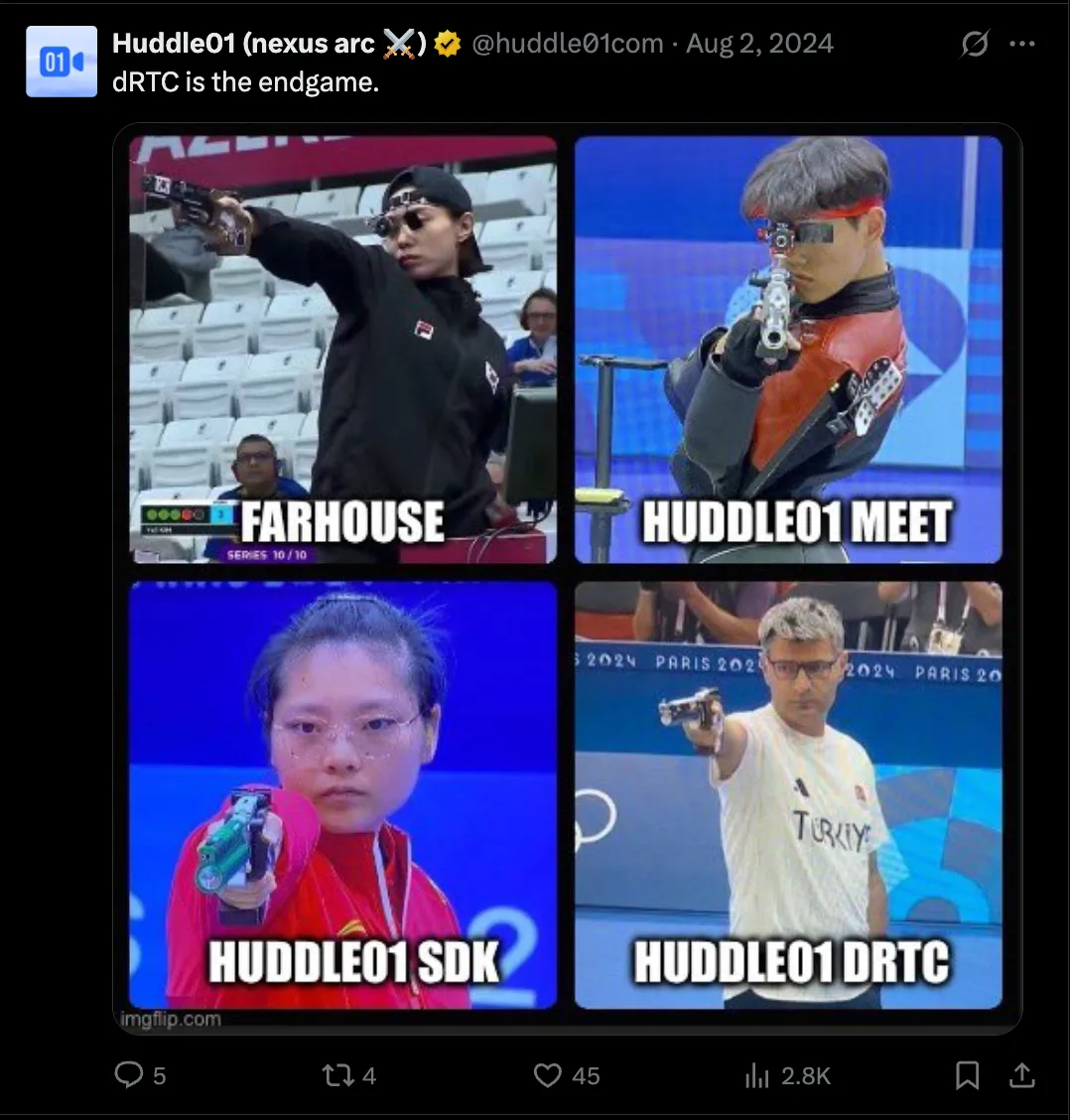Open the four-panel meme image

pyautogui.click(x=566, y=574)
